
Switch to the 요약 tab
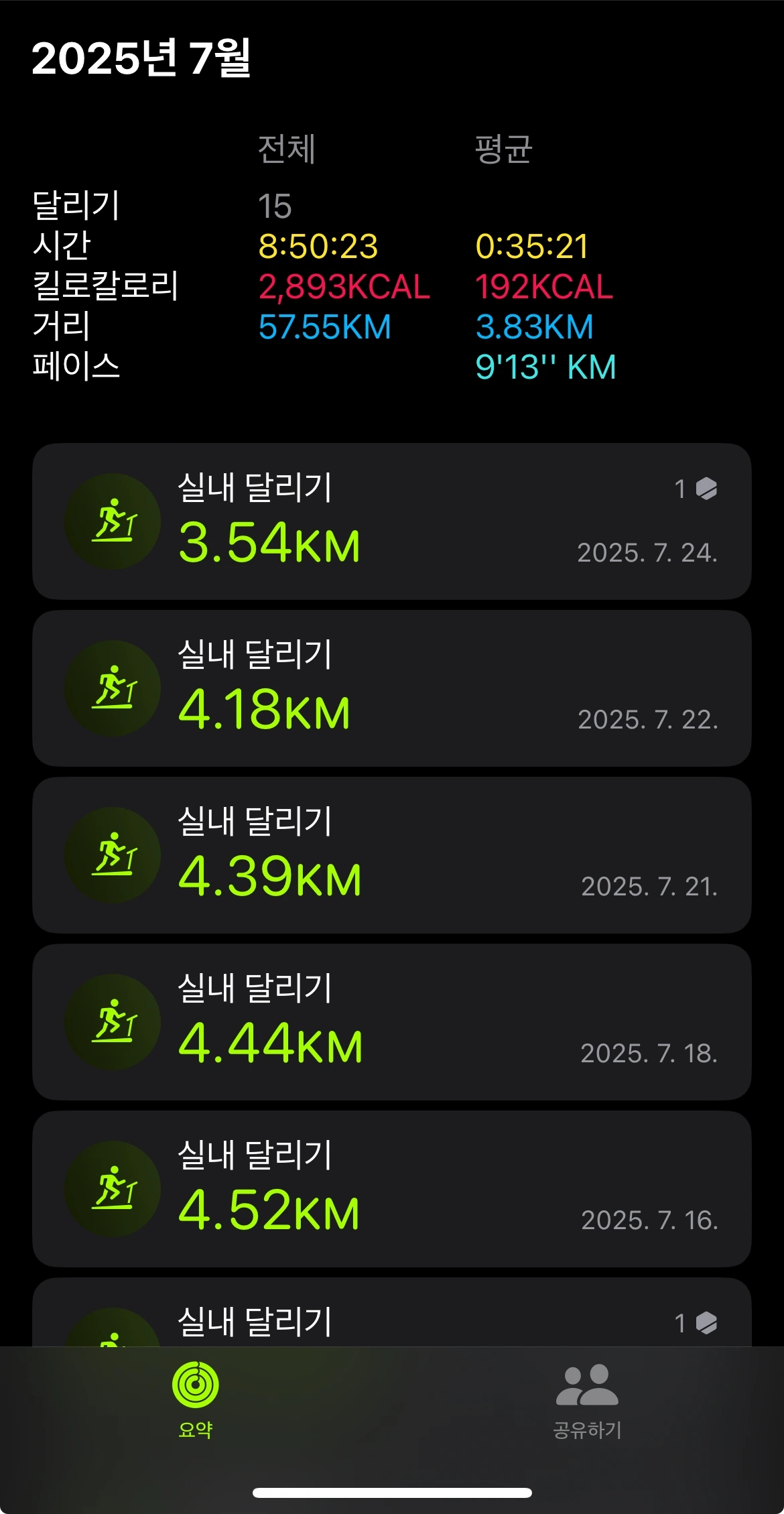(x=196, y=1399)
